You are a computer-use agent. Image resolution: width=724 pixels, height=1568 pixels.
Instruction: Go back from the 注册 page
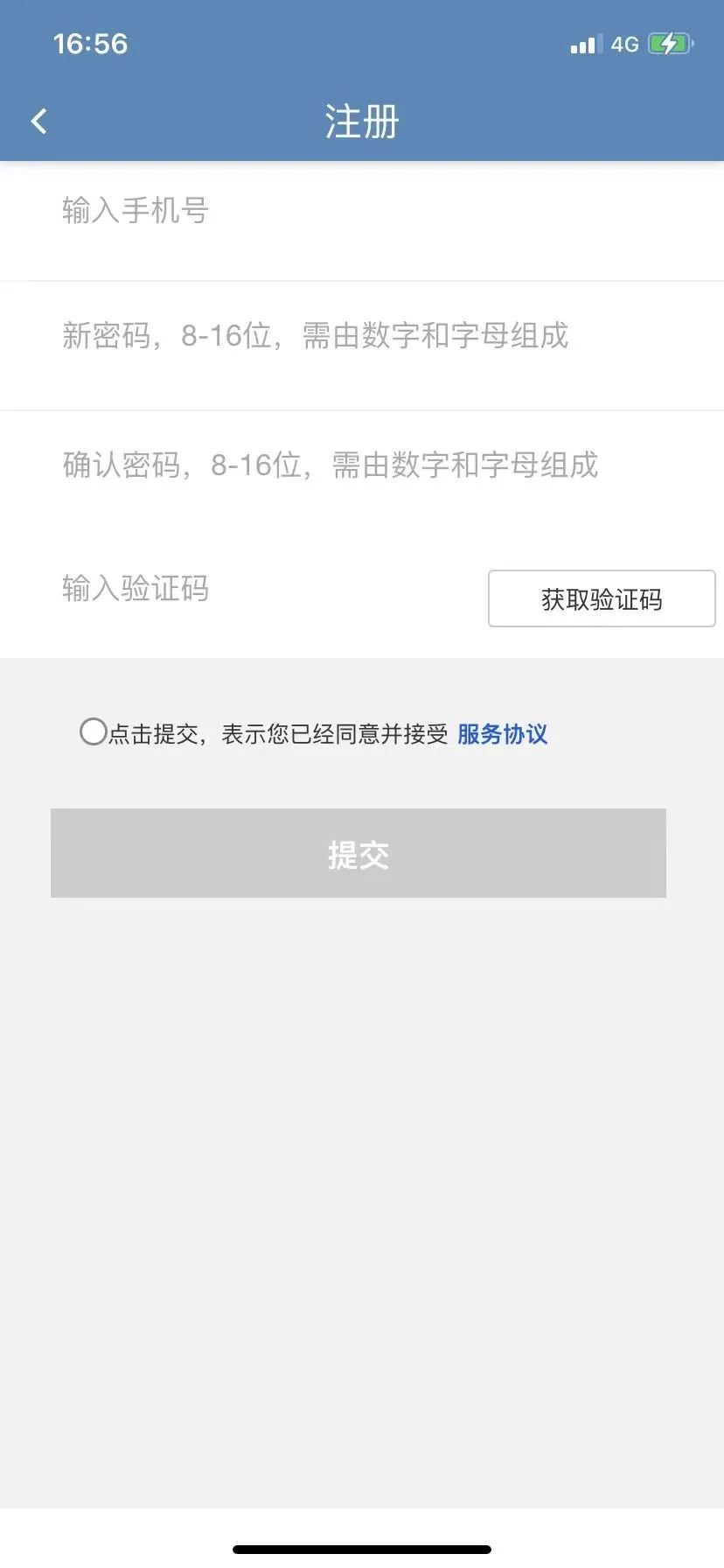(x=39, y=122)
